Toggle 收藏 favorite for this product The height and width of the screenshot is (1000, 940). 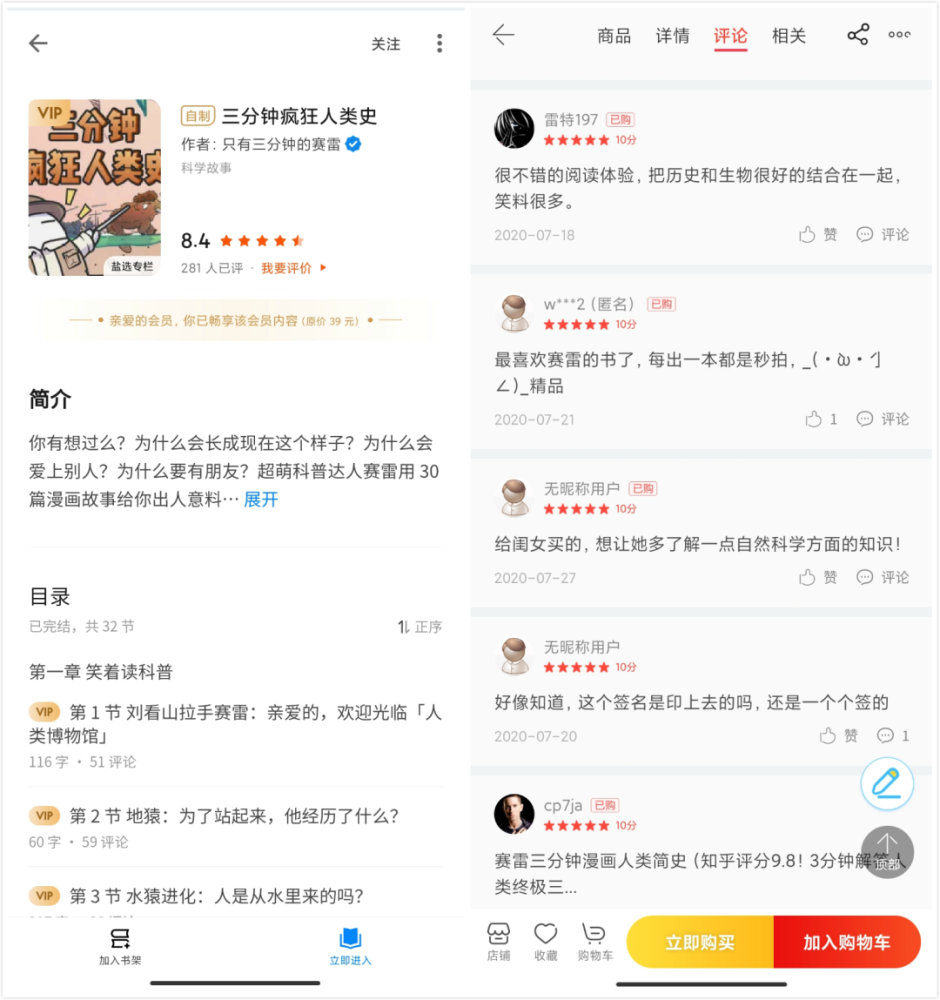click(x=546, y=941)
